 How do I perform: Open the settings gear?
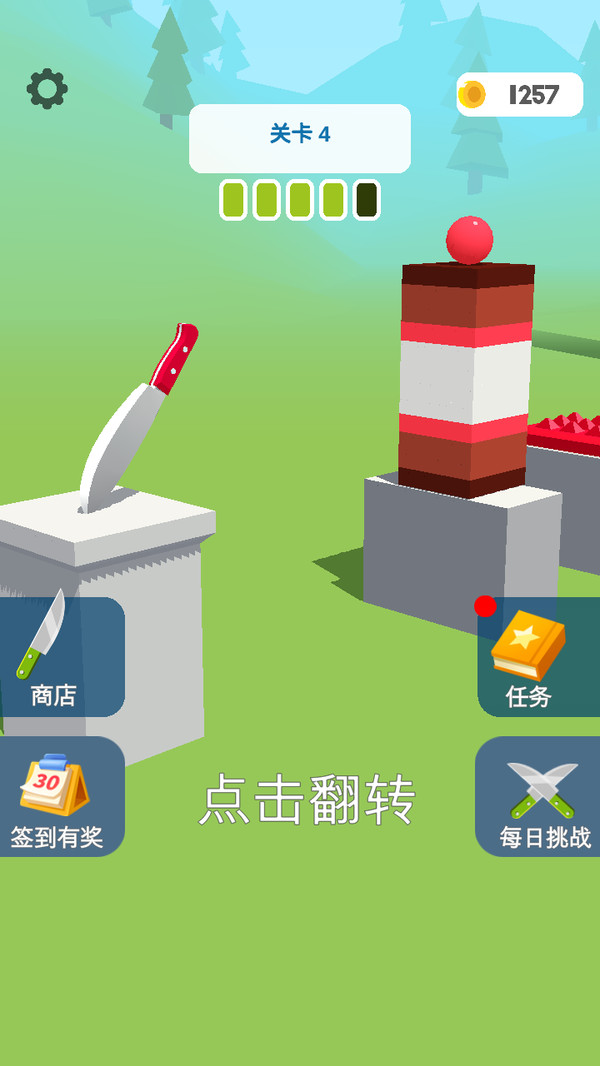(x=47, y=89)
